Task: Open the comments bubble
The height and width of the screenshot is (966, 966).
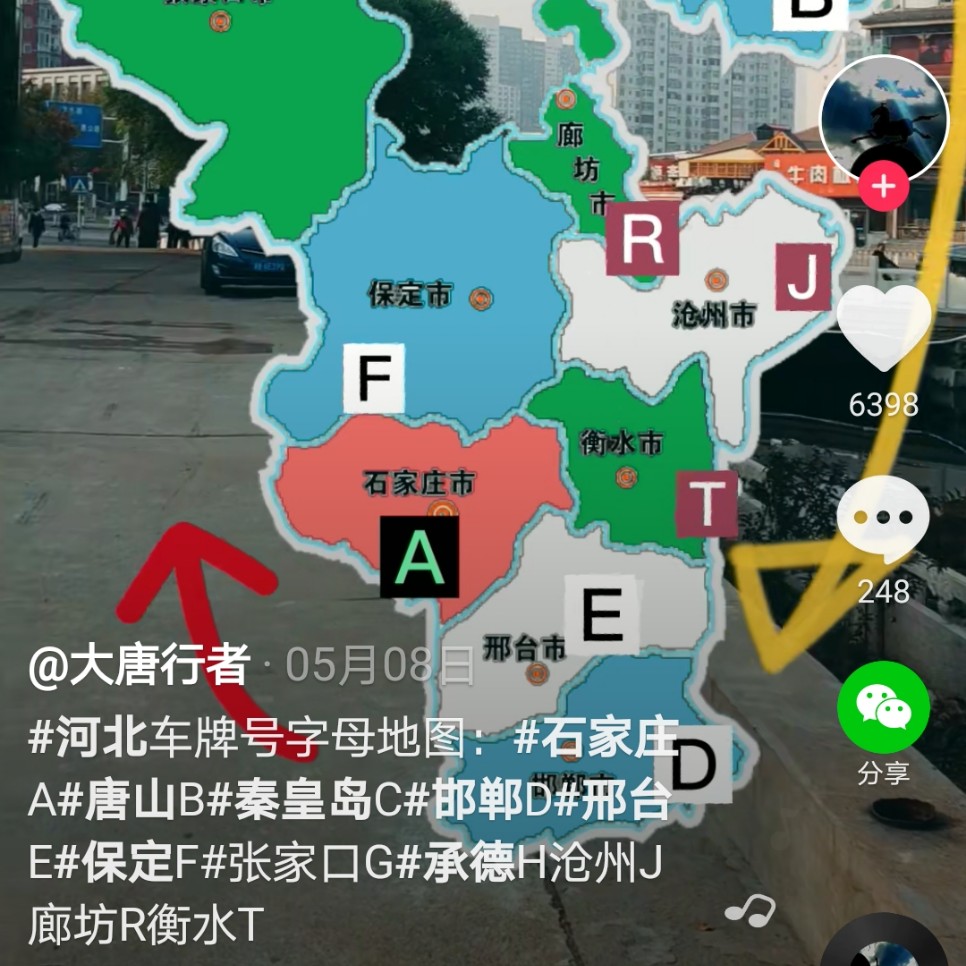Action: point(883,520)
